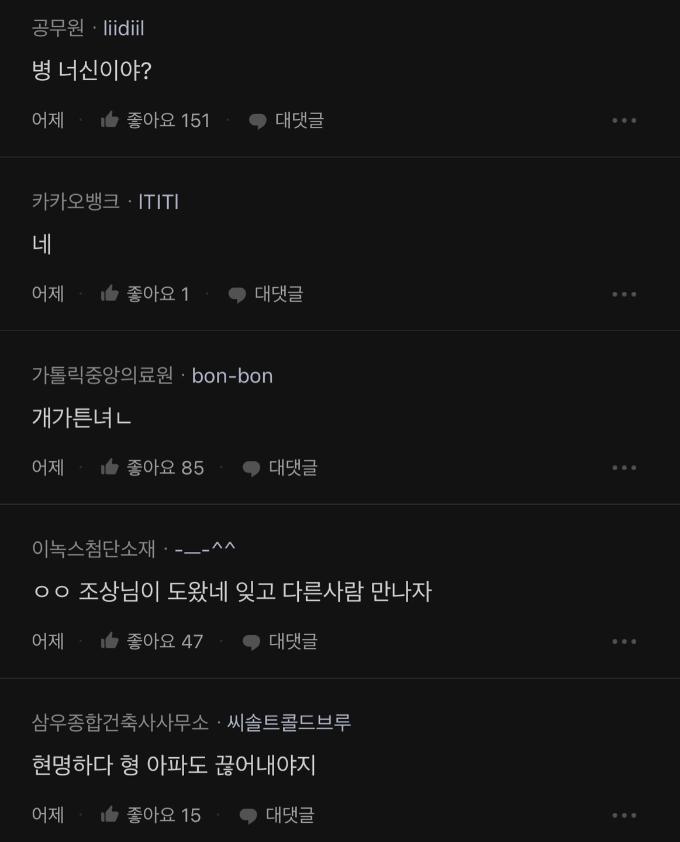Like bon-bon's comment
Image resolution: width=680 pixels, height=842 pixels.
click(110, 467)
